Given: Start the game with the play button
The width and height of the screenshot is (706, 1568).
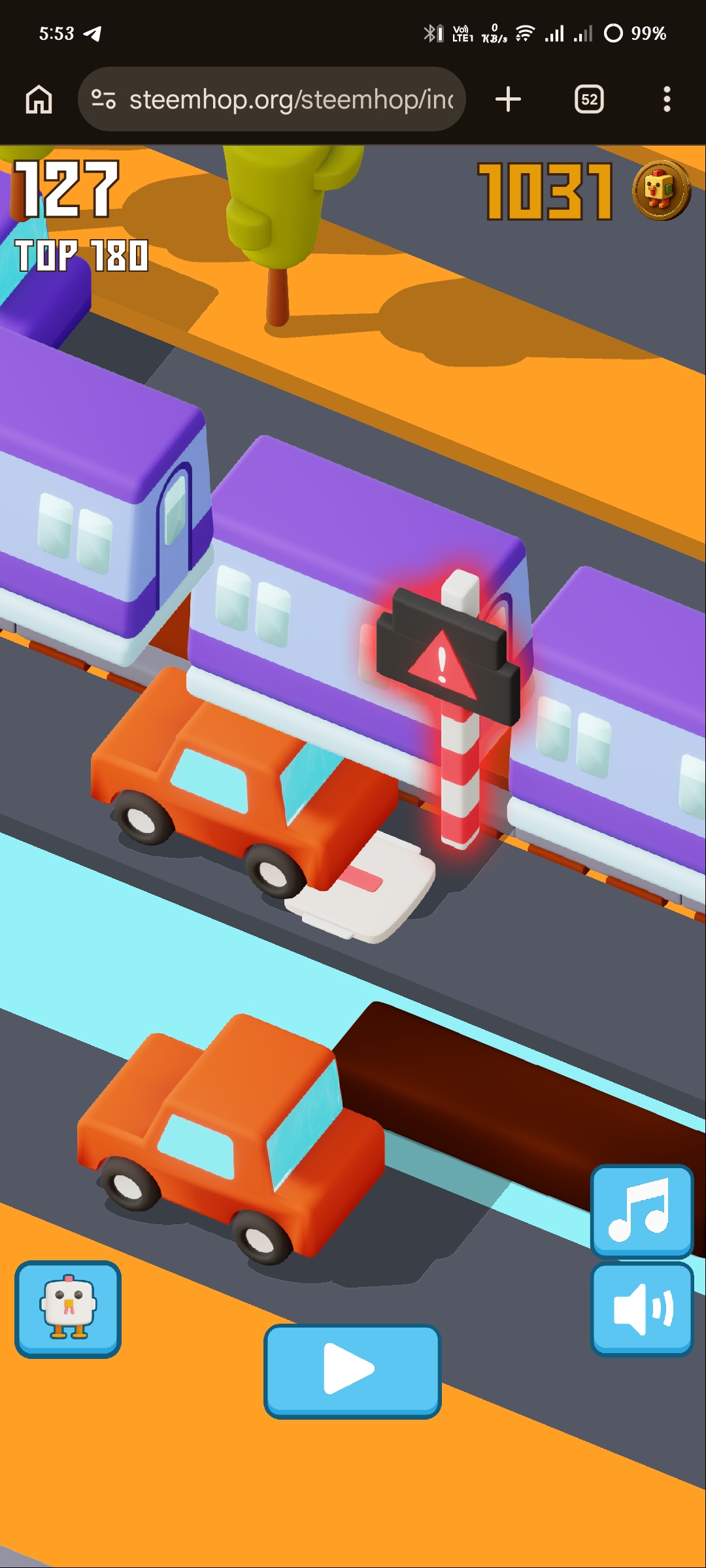Looking at the screenshot, I should point(352,1370).
